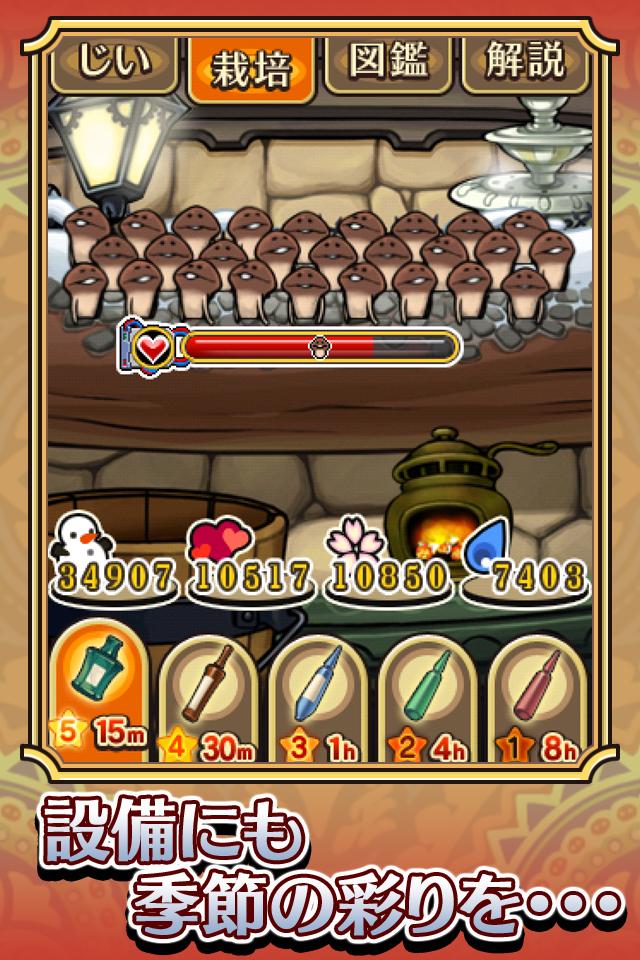Go to the 解説 tab
The image size is (640, 960).
524,64
